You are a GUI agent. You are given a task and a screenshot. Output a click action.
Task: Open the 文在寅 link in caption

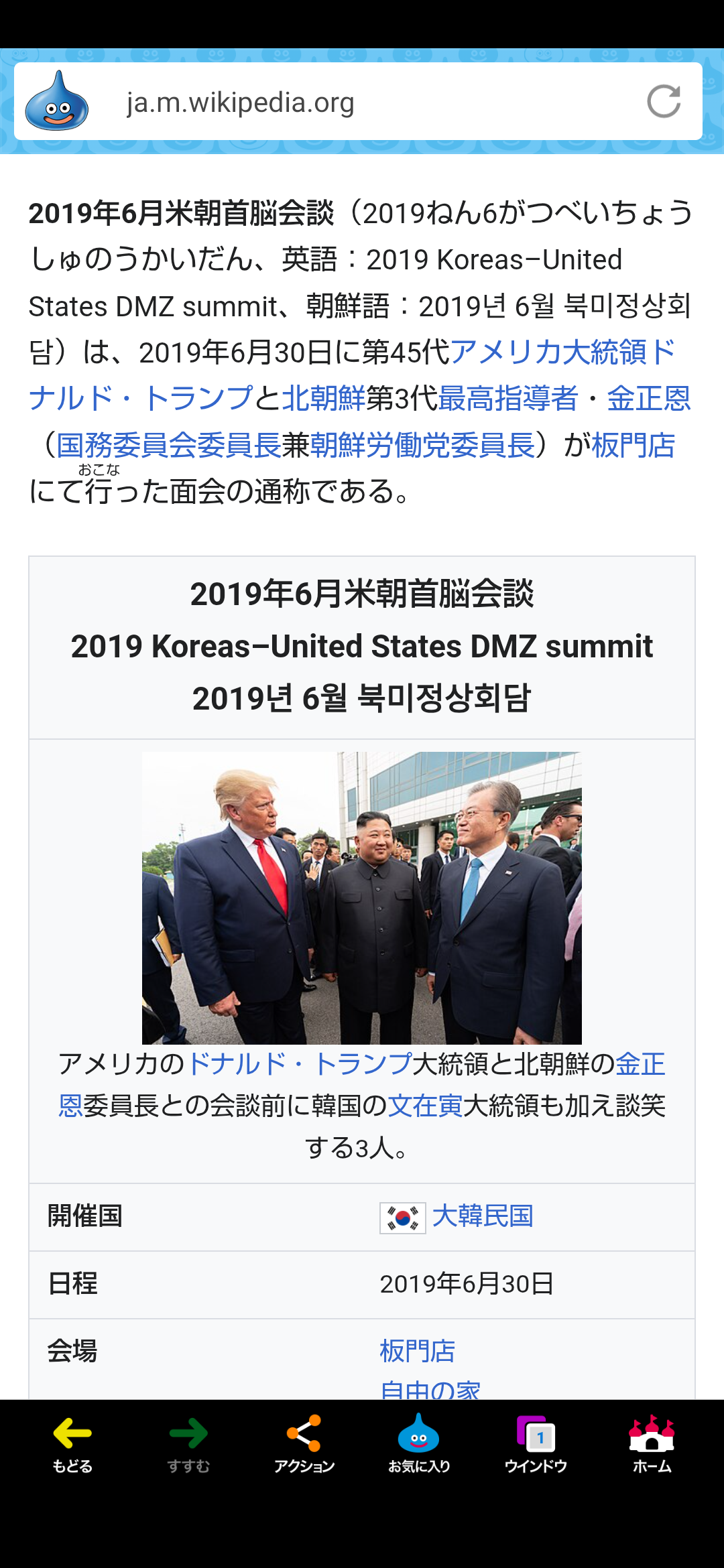pos(426,1106)
